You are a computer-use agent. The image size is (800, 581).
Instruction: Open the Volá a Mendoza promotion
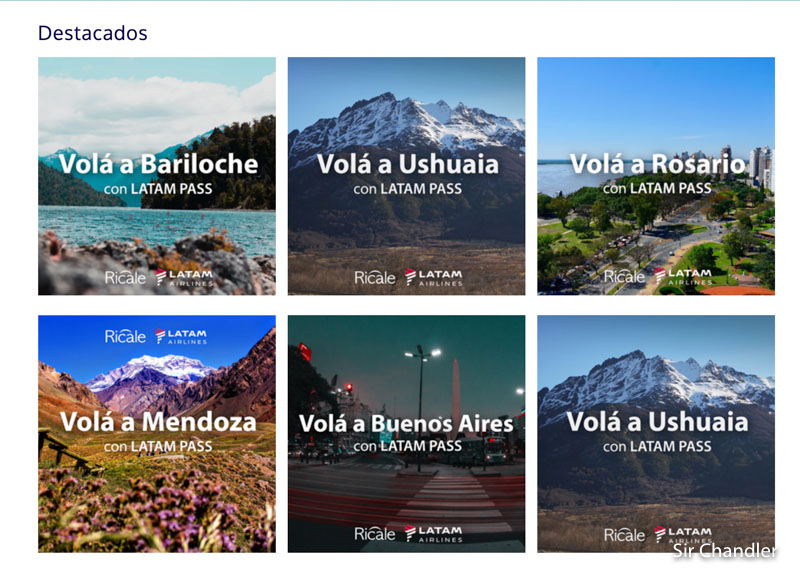click(x=157, y=434)
